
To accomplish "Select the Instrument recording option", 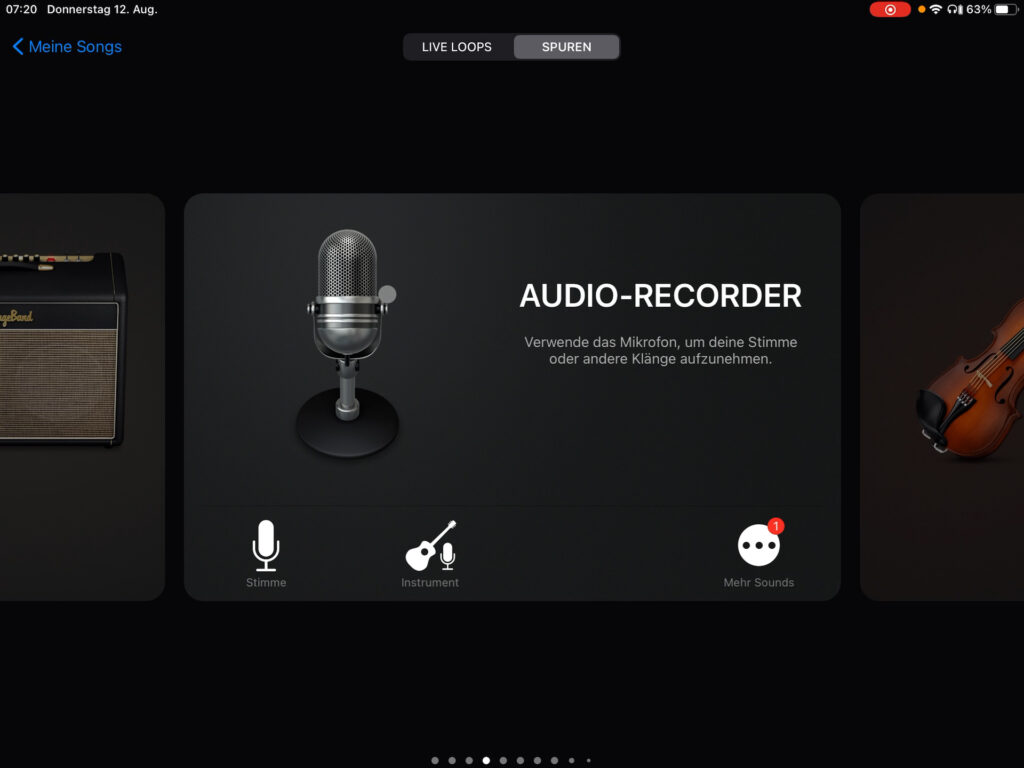I will coord(430,553).
